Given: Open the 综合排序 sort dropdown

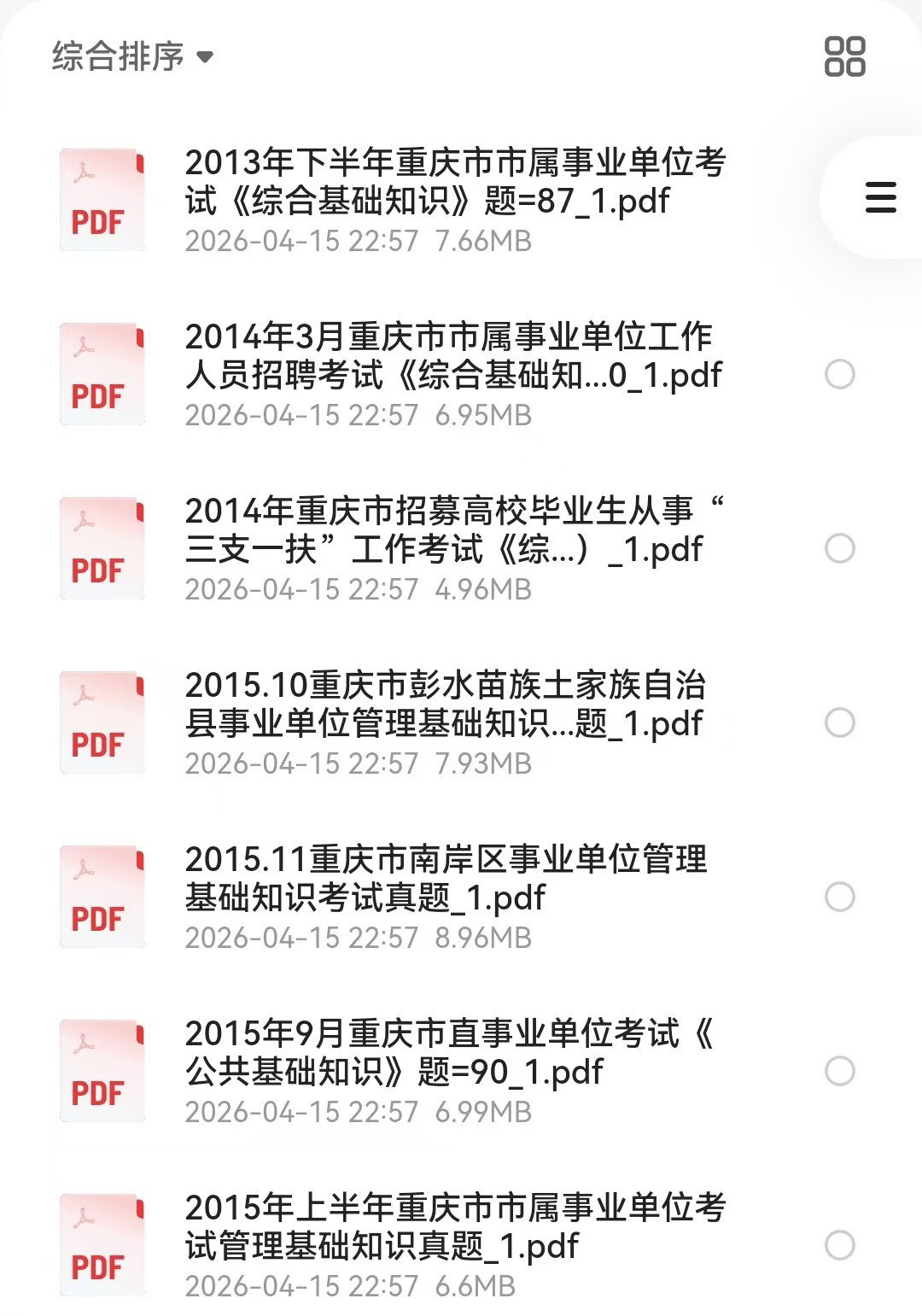Looking at the screenshot, I should [x=132, y=57].
